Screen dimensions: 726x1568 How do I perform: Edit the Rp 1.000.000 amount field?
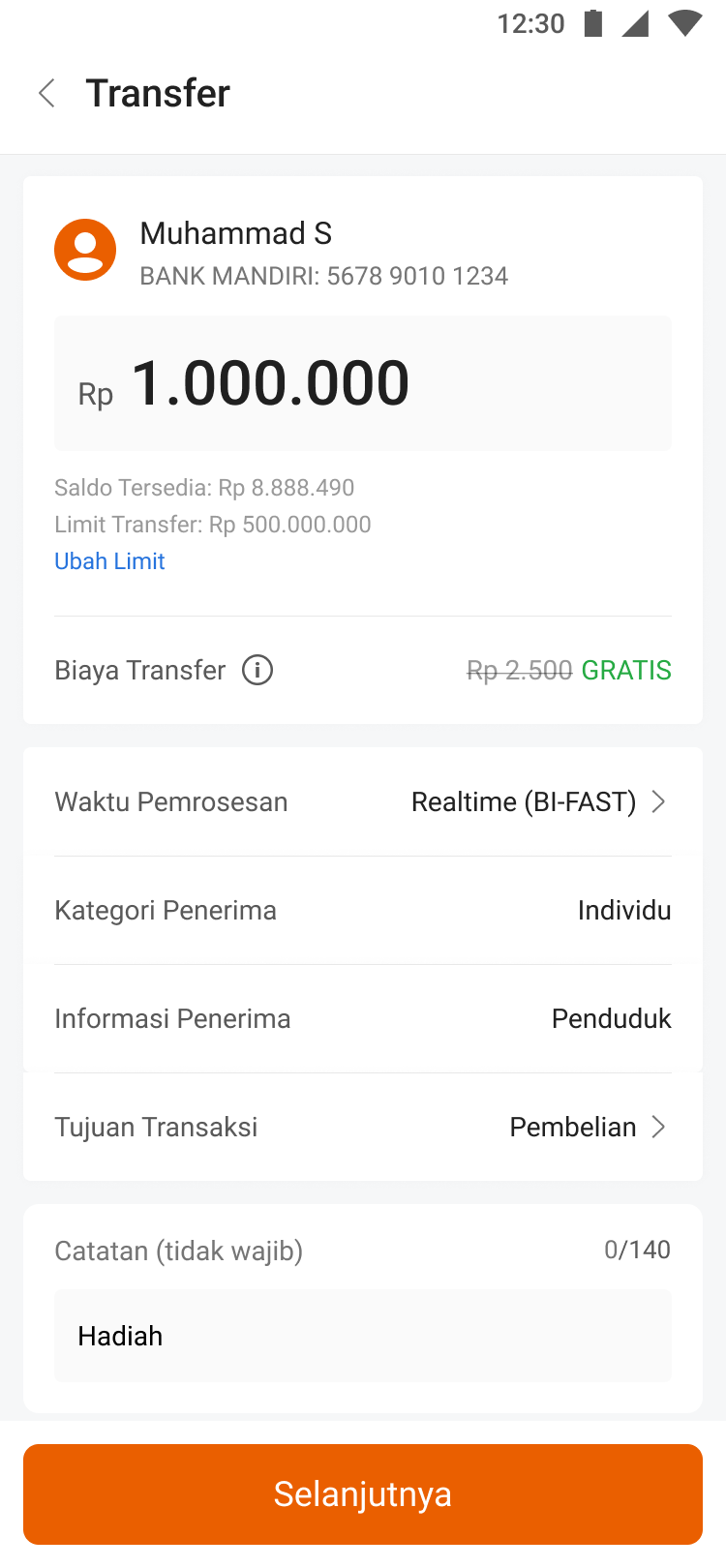click(363, 383)
